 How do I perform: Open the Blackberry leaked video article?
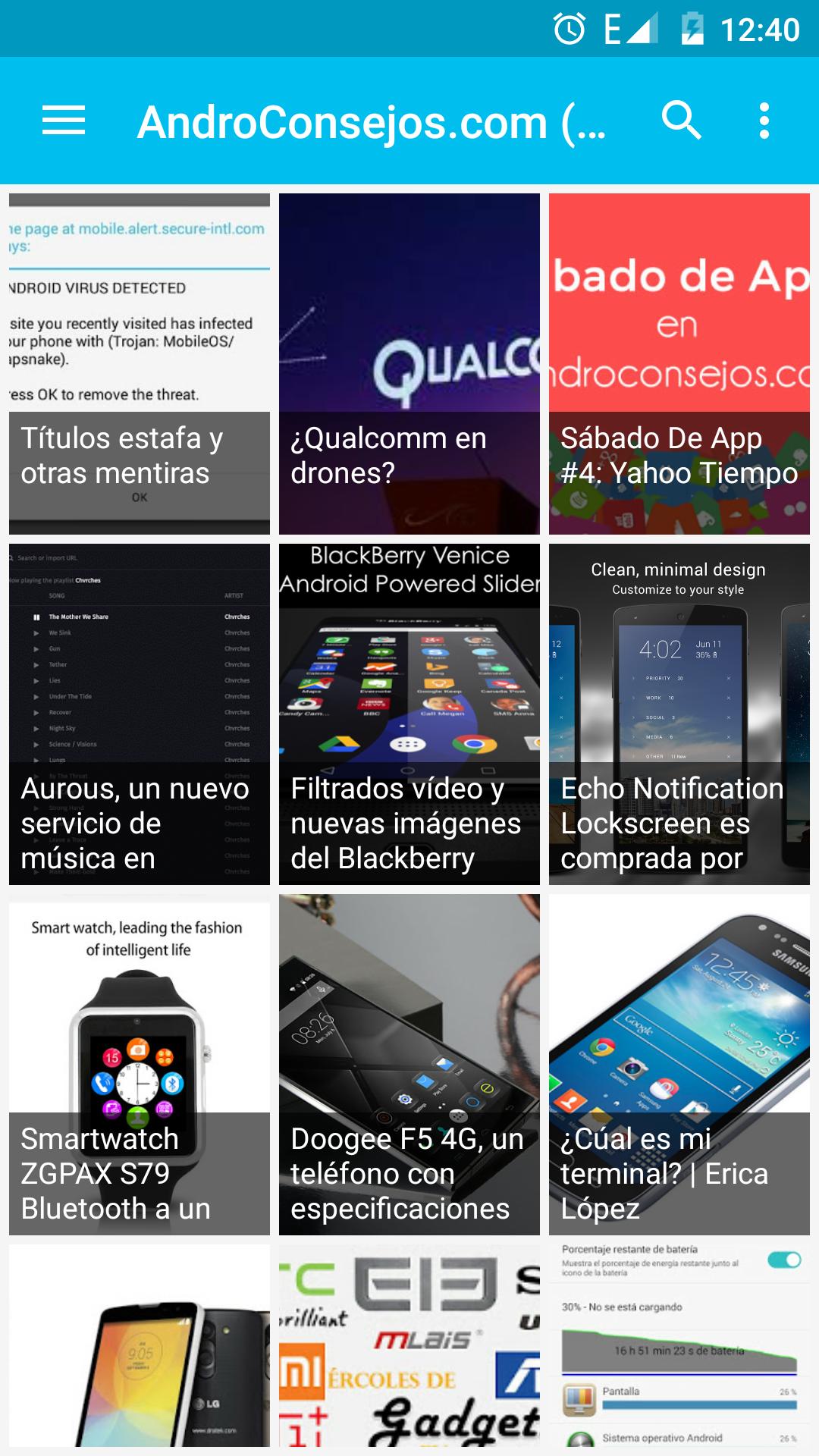[409, 714]
